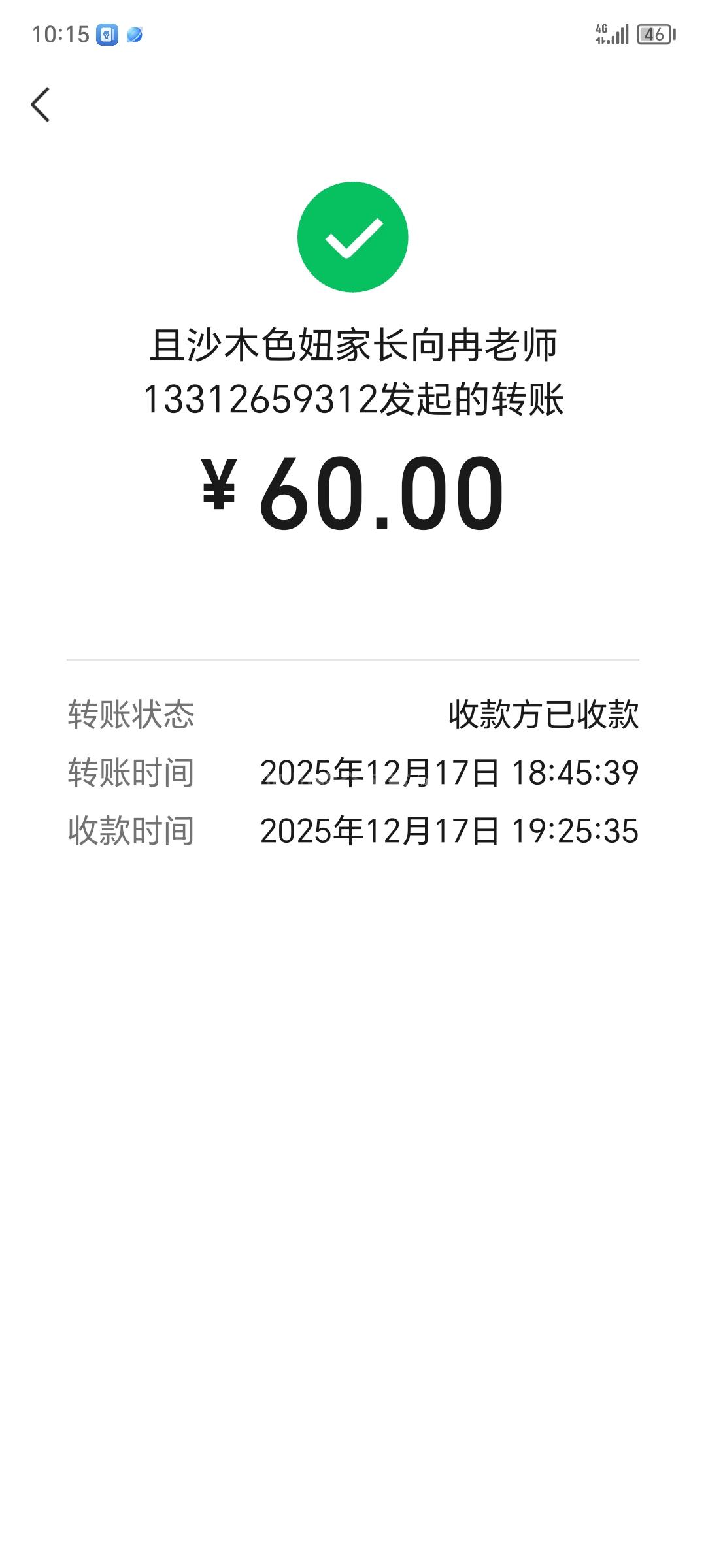
Task: Go back from the transfer details
Action: [41, 105]
